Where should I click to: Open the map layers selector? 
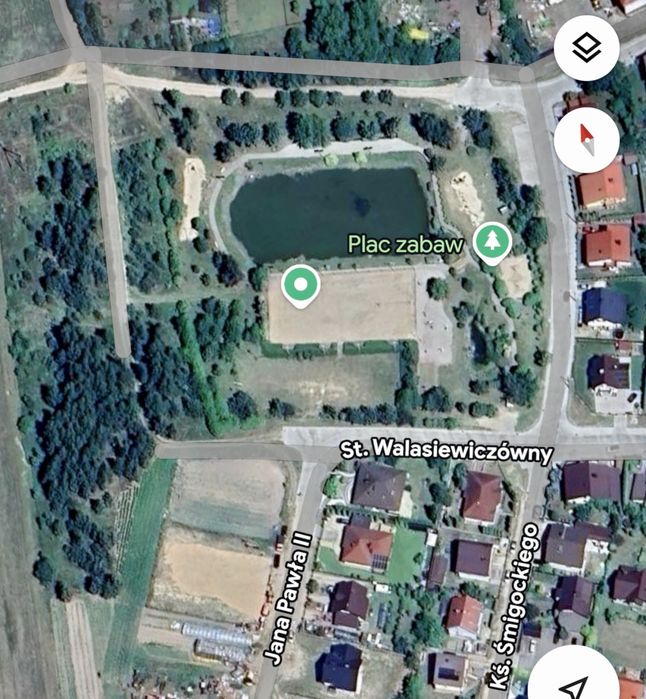(587, 47)
